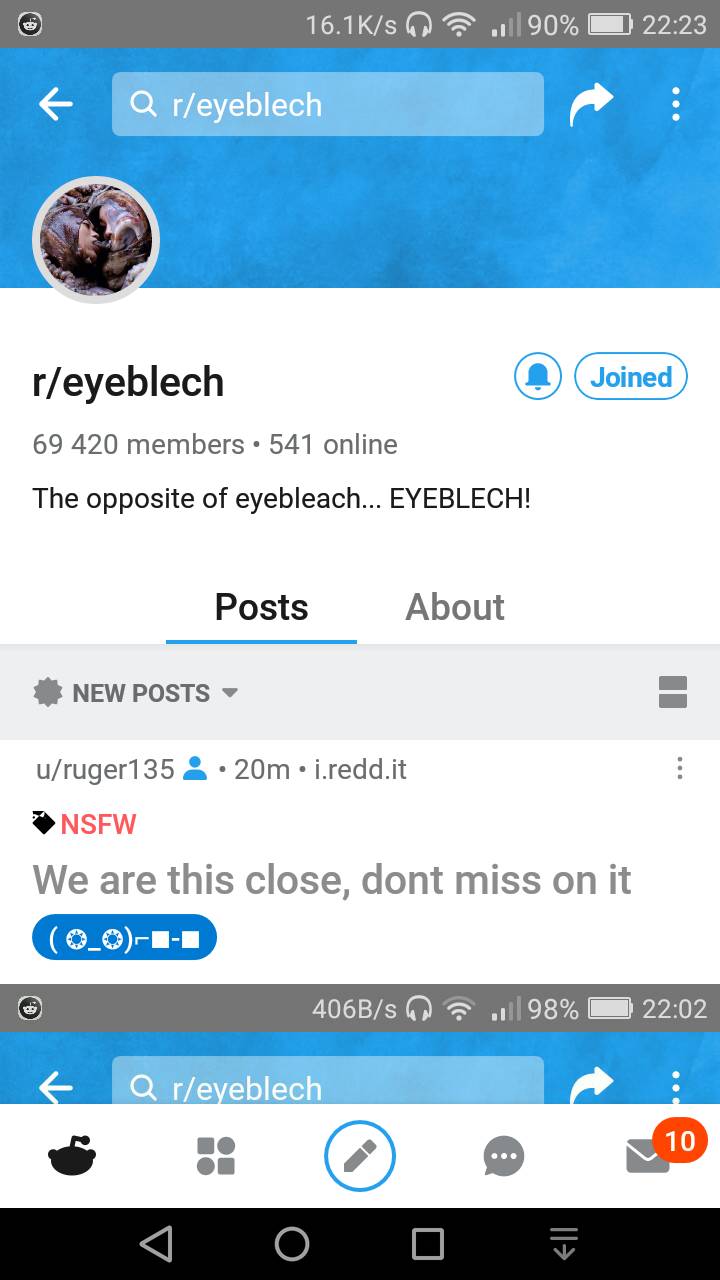Image resolution: width=720 pixels, height=1280 pixels.
Task: Toggle the NSFW tag on the post
Action: point(85,824)
